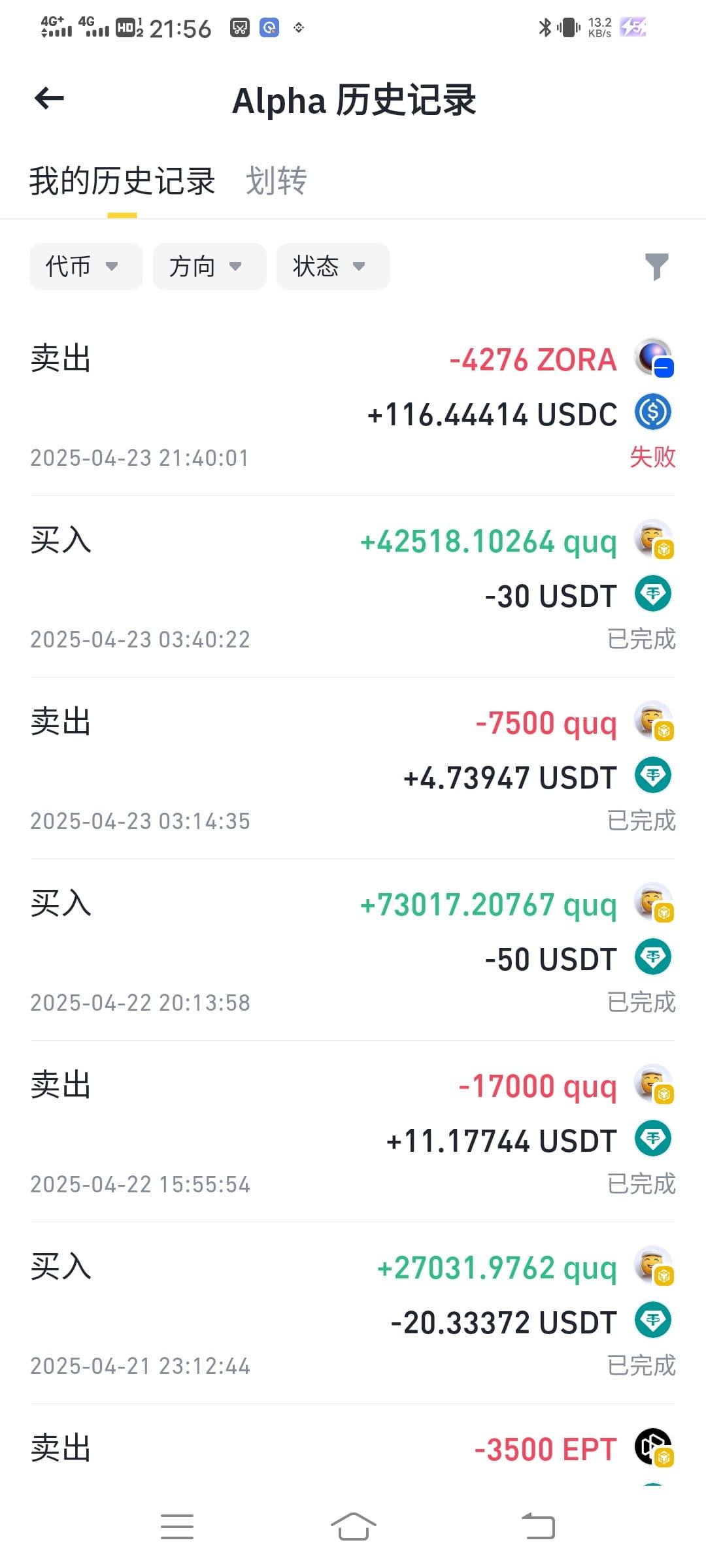Select the 我的历史记录 tab
The width and height of the screenshot is (706, 1568).
(122, 181)
